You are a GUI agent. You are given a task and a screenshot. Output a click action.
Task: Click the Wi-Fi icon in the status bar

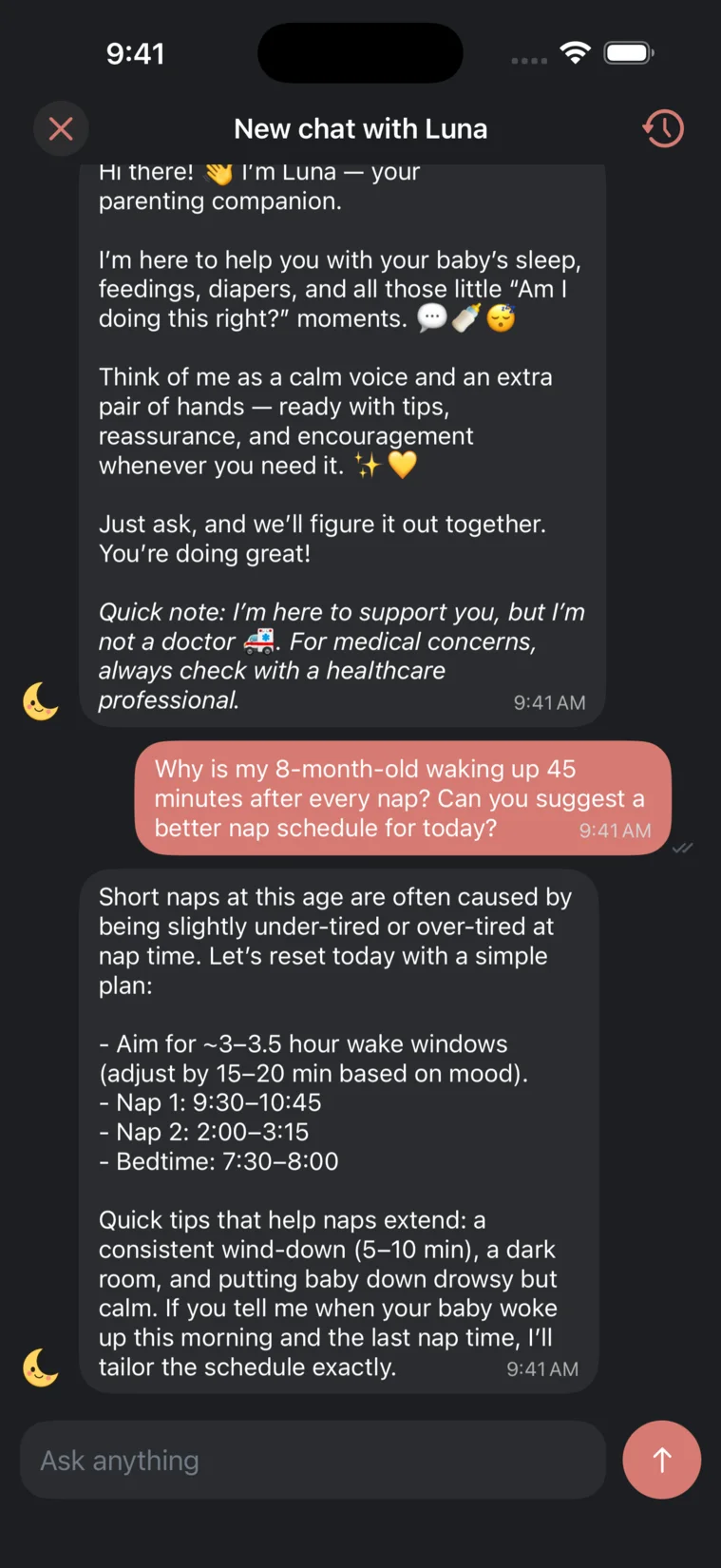(x=576, y=53)
